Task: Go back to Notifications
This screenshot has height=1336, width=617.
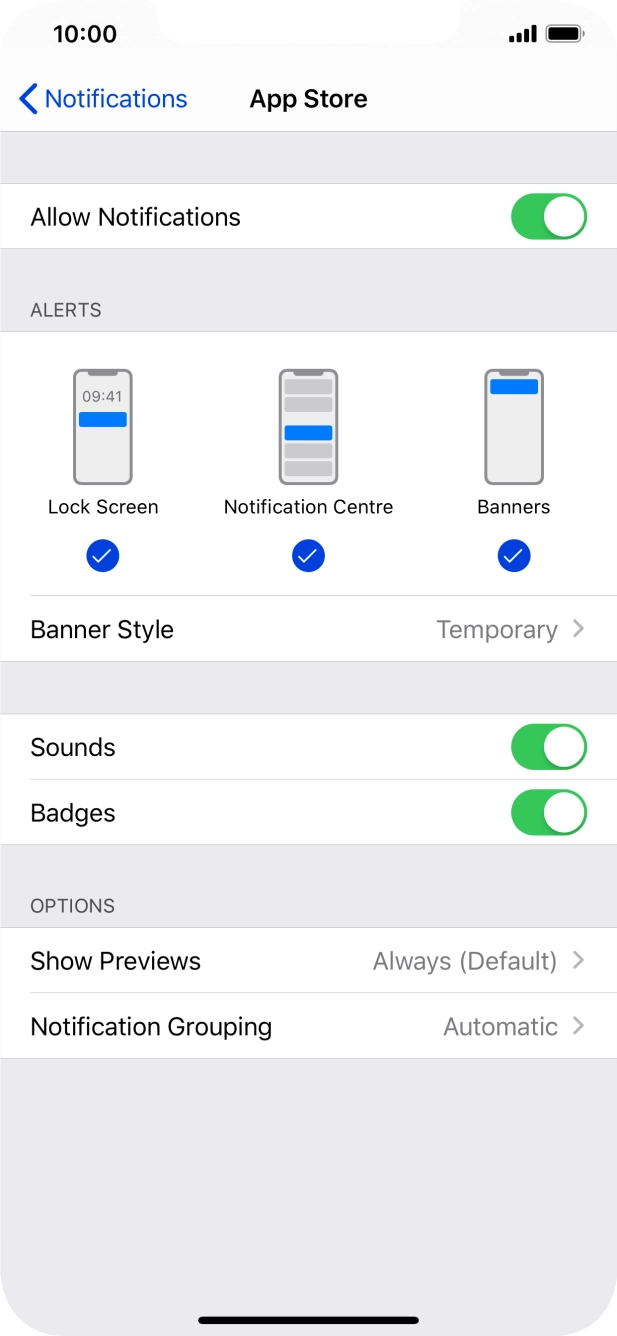Action: [103, 99]
